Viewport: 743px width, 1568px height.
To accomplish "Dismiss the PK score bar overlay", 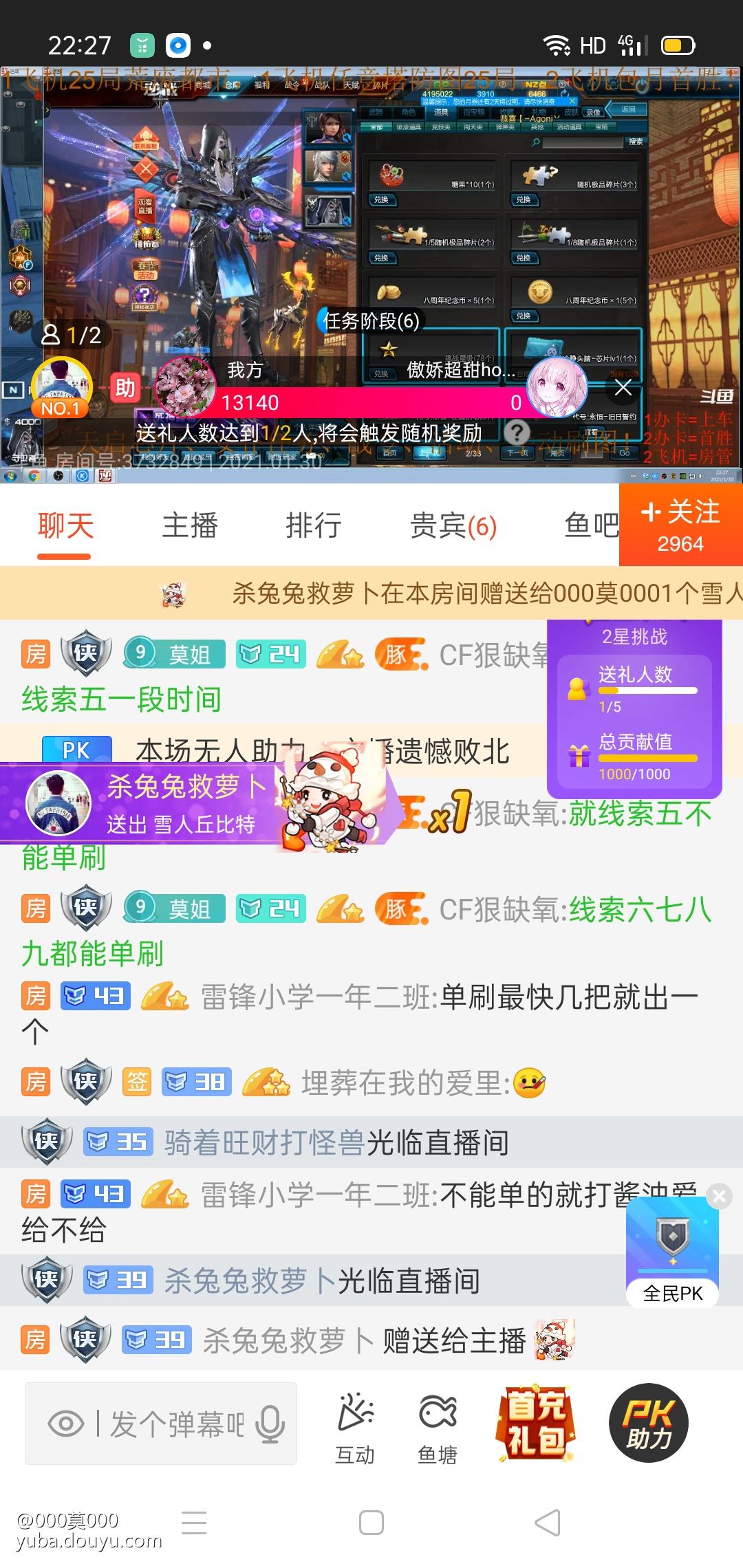I will (x=623, y=388).
